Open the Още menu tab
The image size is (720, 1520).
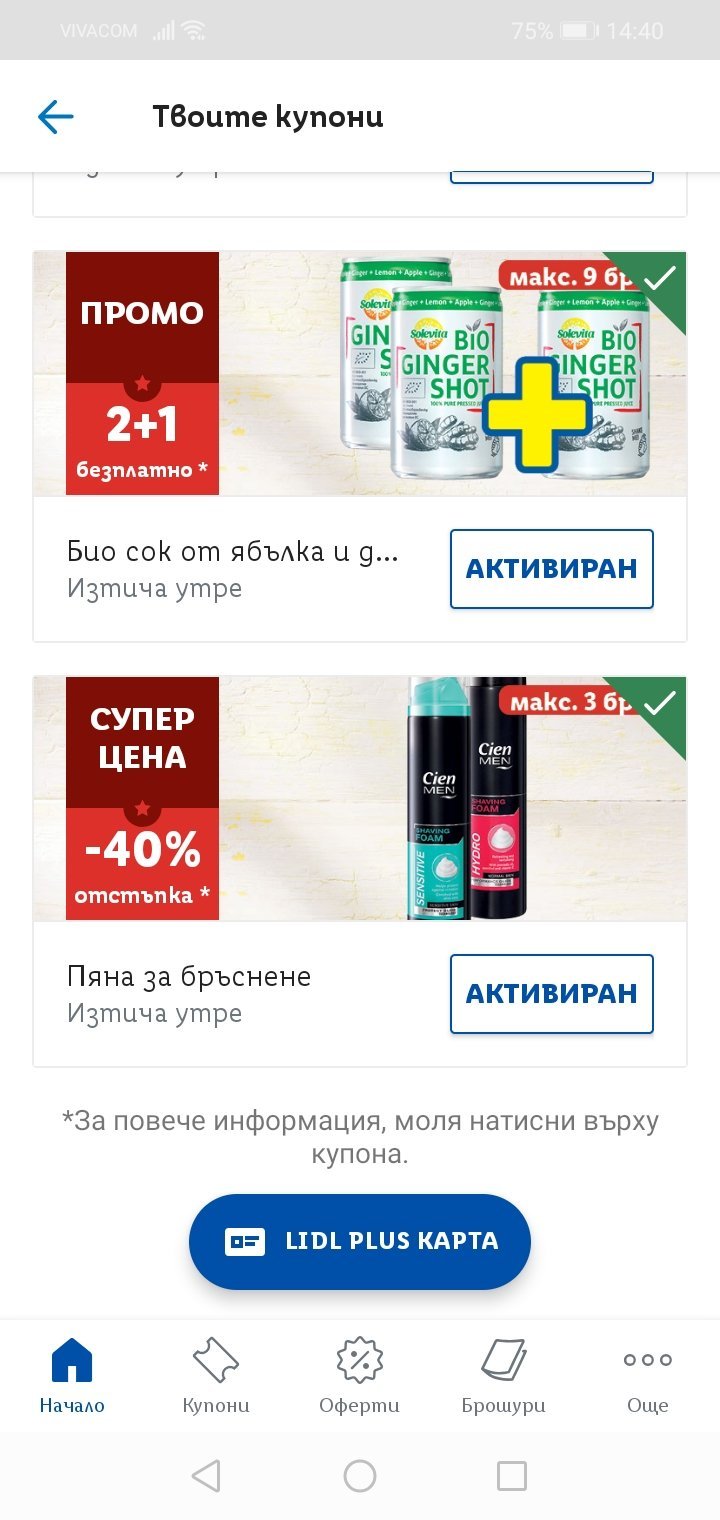647,1377
